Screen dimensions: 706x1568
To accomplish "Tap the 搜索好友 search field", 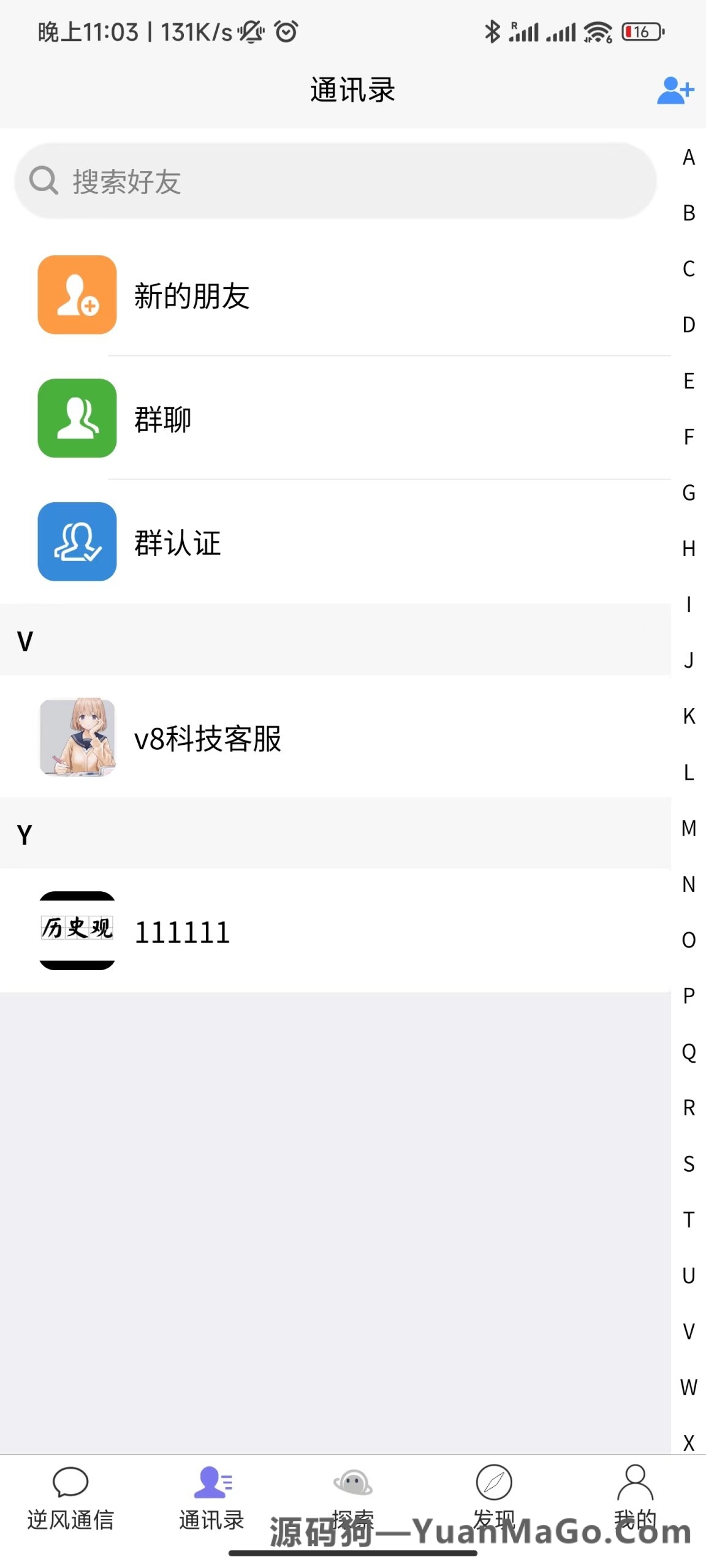I will click(337, 180).
